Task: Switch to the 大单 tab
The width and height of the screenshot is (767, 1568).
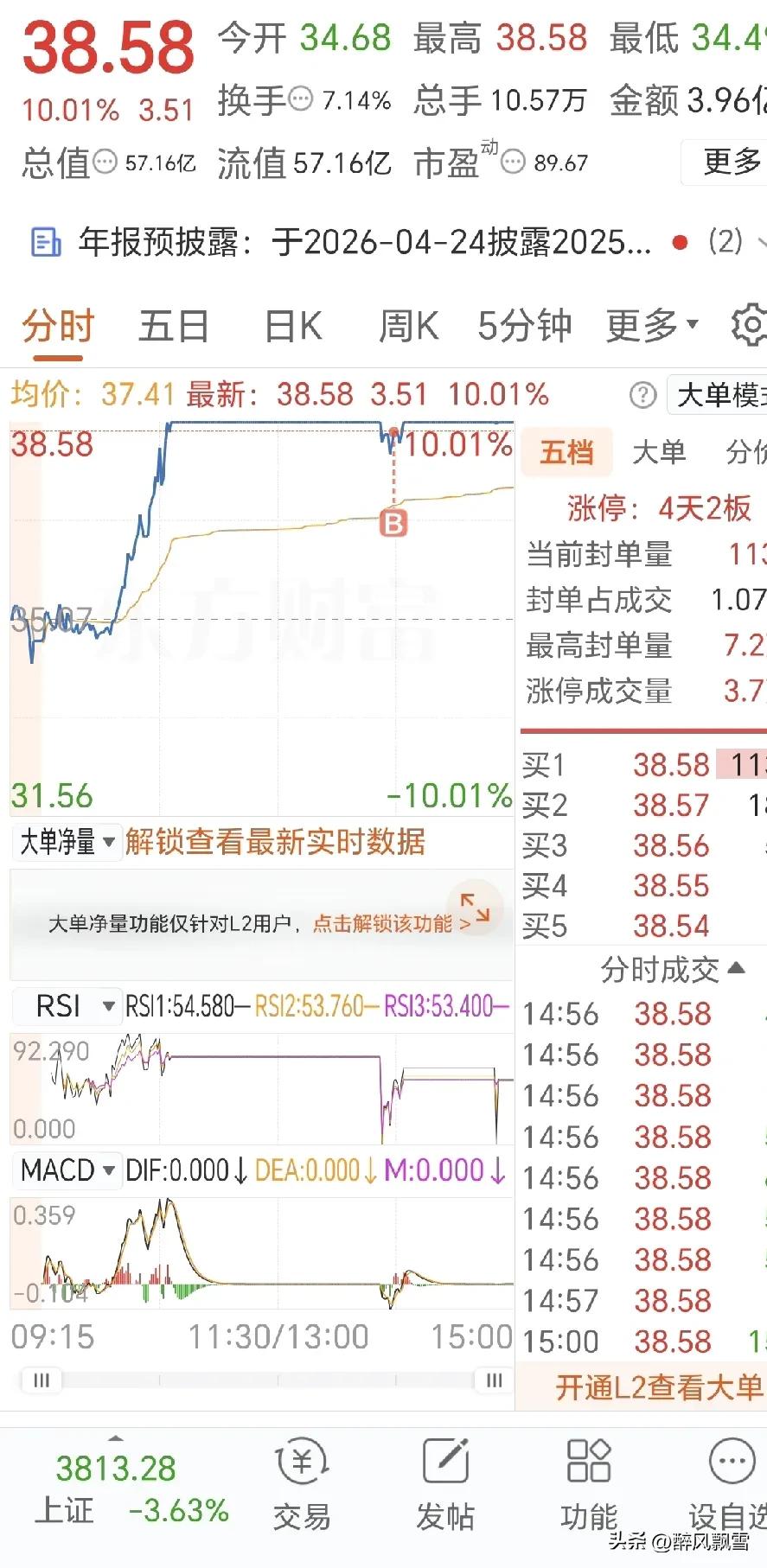Action: [x=659, y=451]
